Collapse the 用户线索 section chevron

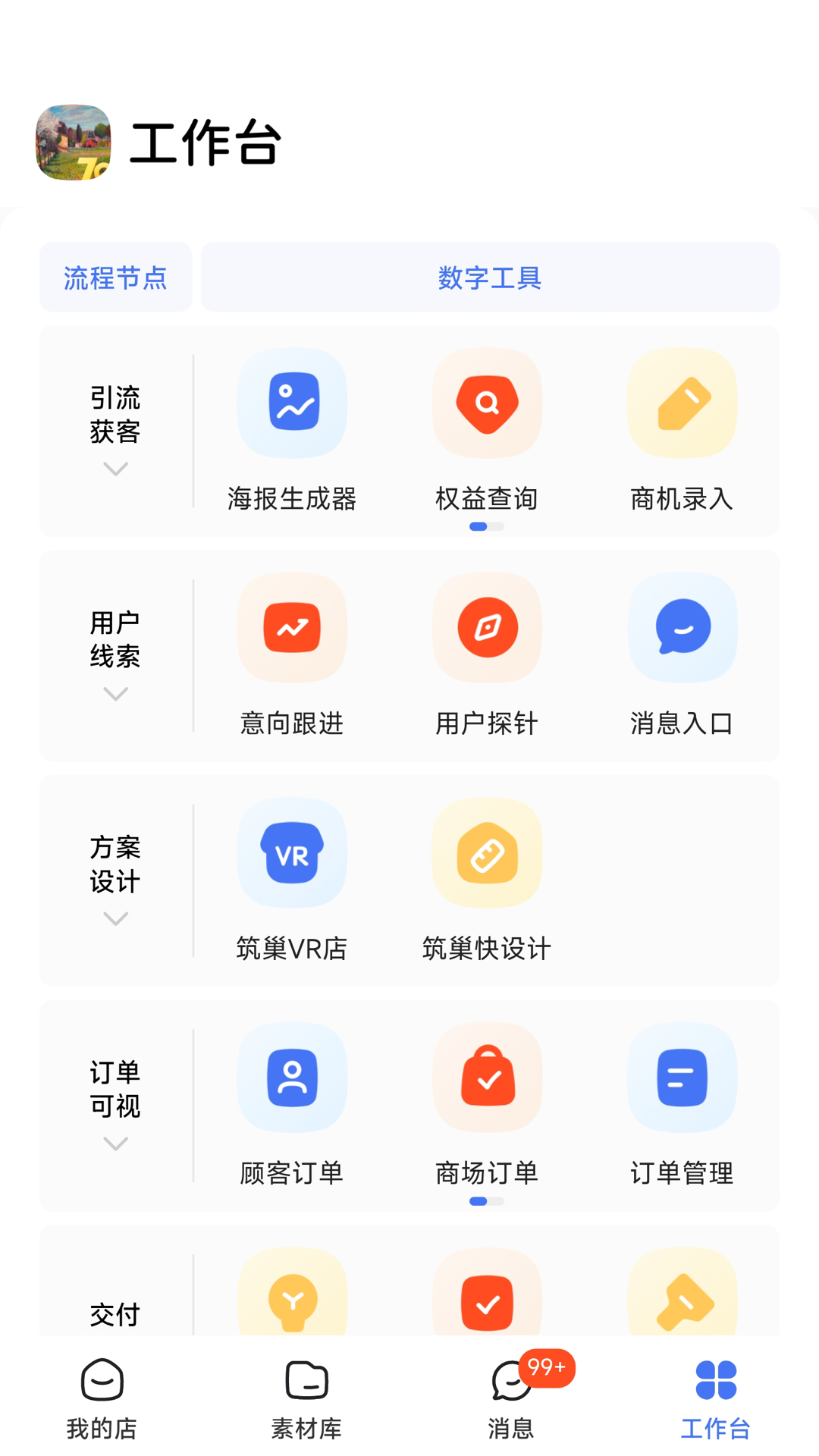click(115, 694)
